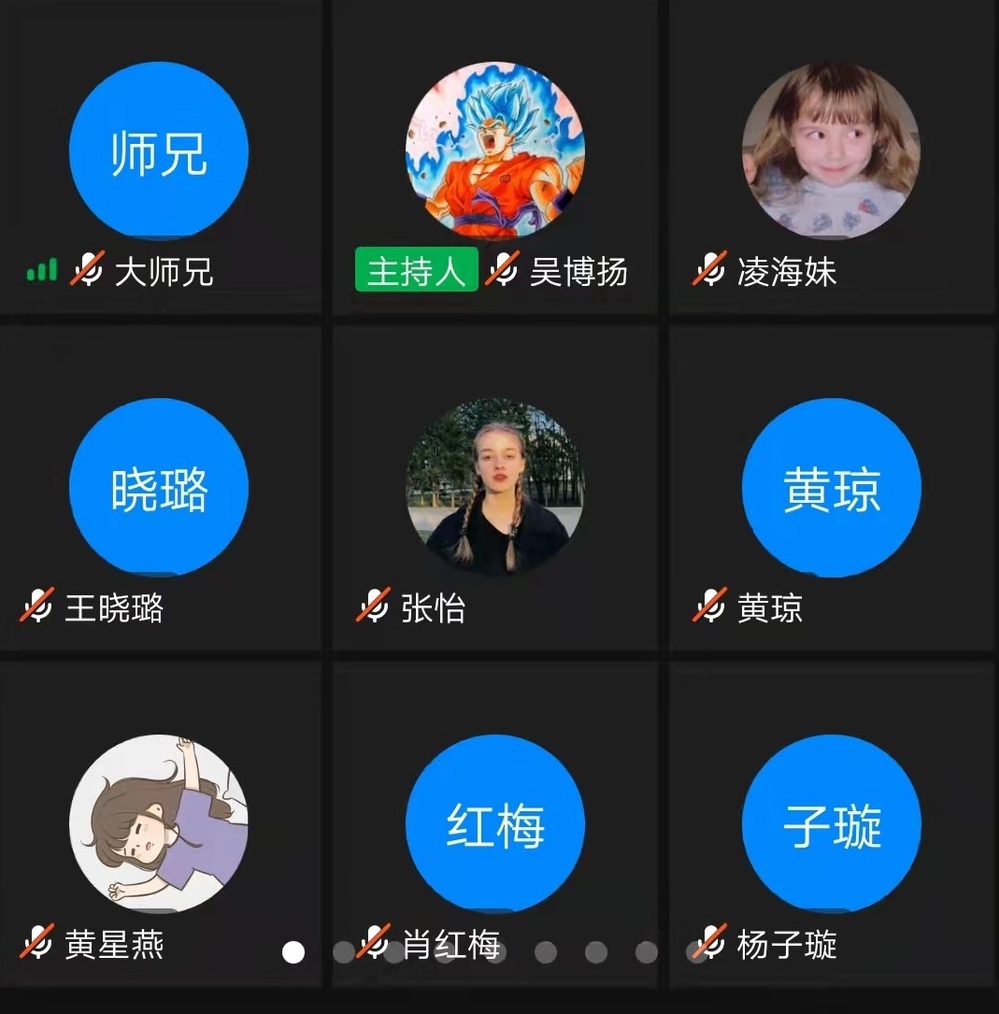Open 张怡's participant tile
999x1014 pixels.
pyautogui.click(x=494, y=487)
